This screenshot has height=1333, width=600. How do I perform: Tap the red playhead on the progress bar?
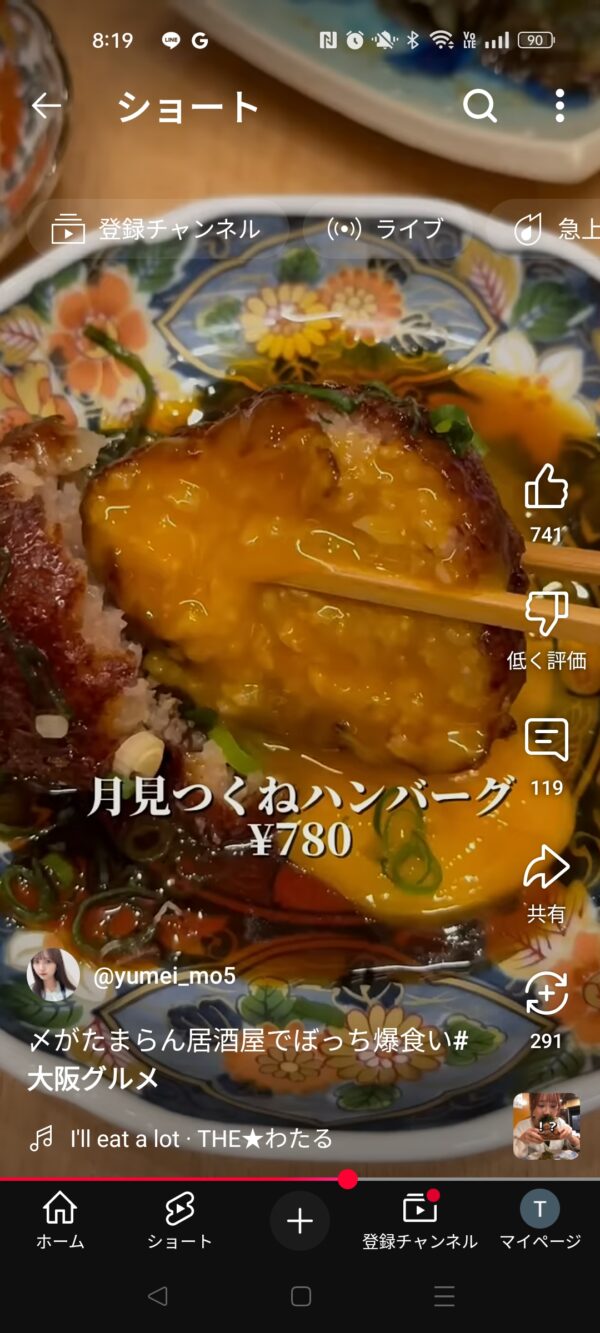(347, 1179)
